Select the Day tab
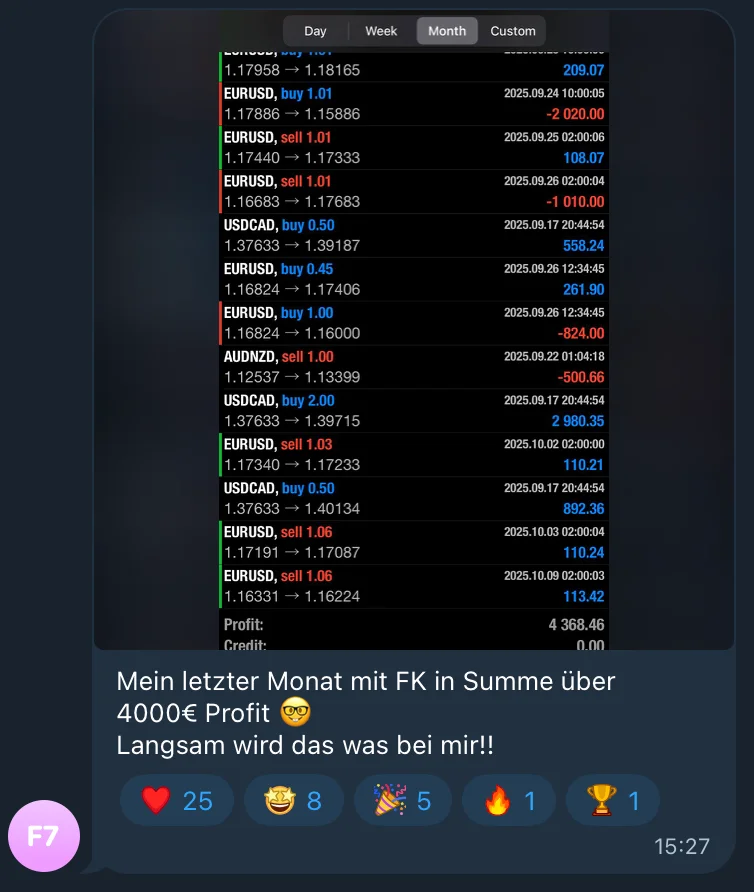 pos(315,30)
